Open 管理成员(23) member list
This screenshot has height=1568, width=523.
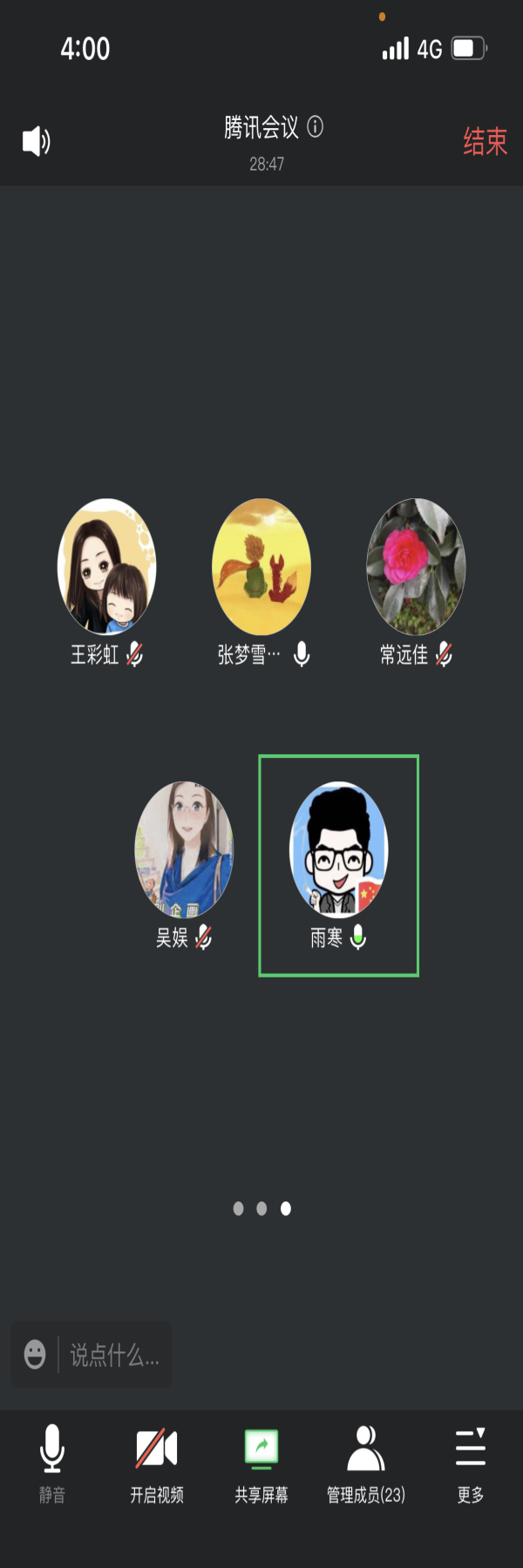(366, 1463)
